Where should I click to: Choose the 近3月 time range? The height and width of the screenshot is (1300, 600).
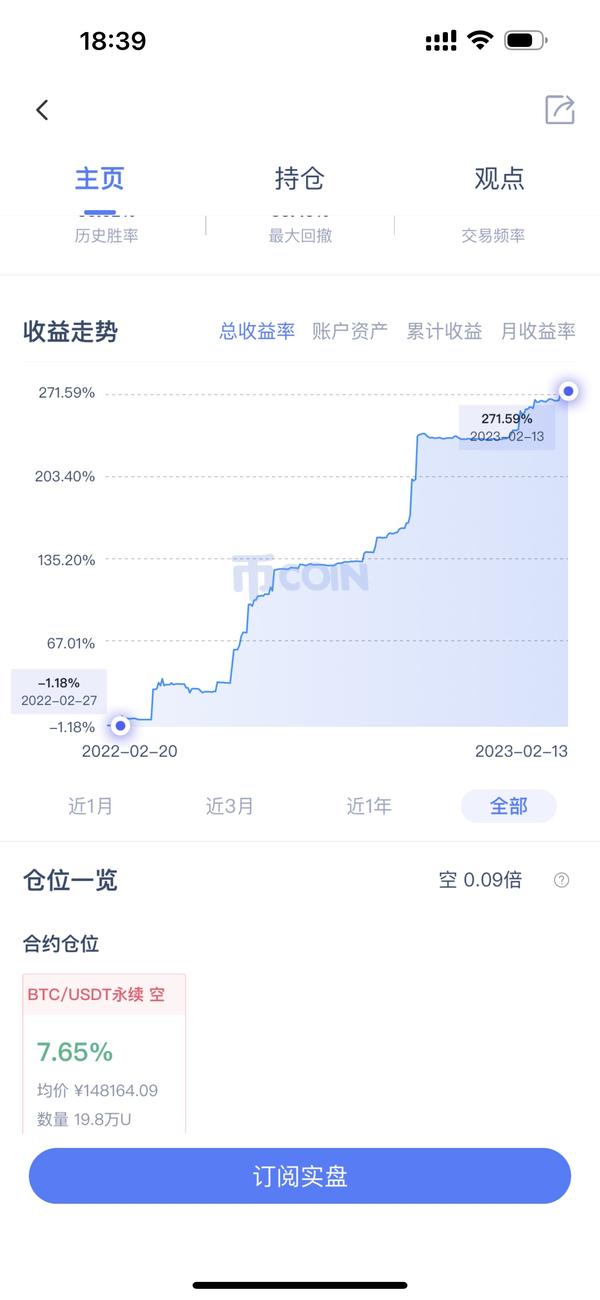(230, 806)
